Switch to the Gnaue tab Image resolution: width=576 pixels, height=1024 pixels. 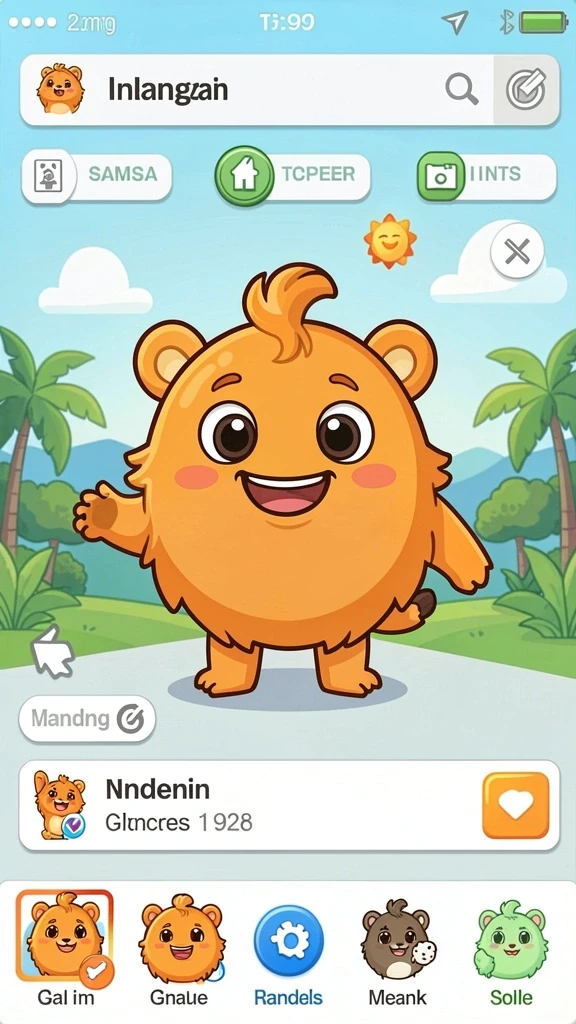click(180, 948)
